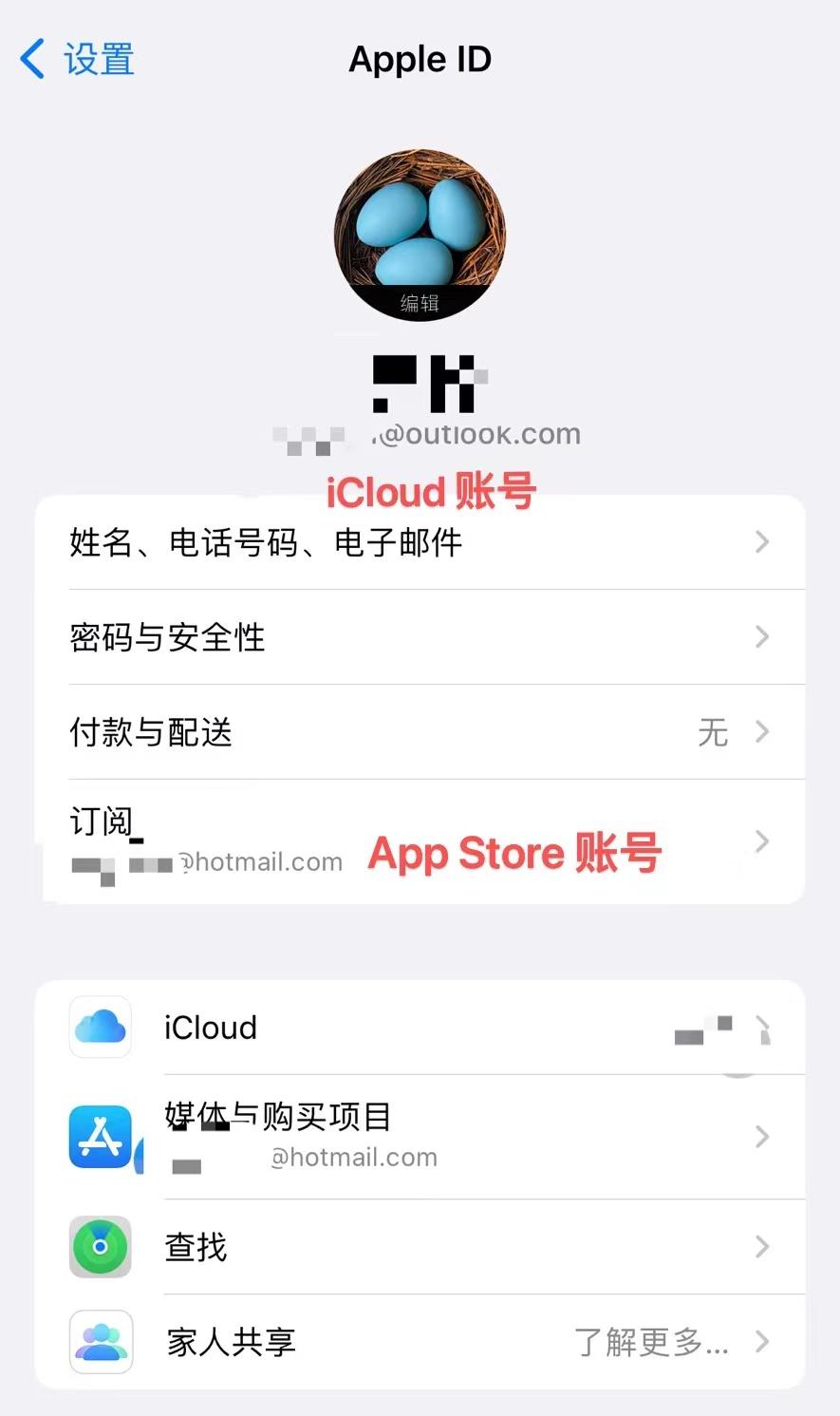Open the green 查找 (Find My) icon

tap(100, 1248)
